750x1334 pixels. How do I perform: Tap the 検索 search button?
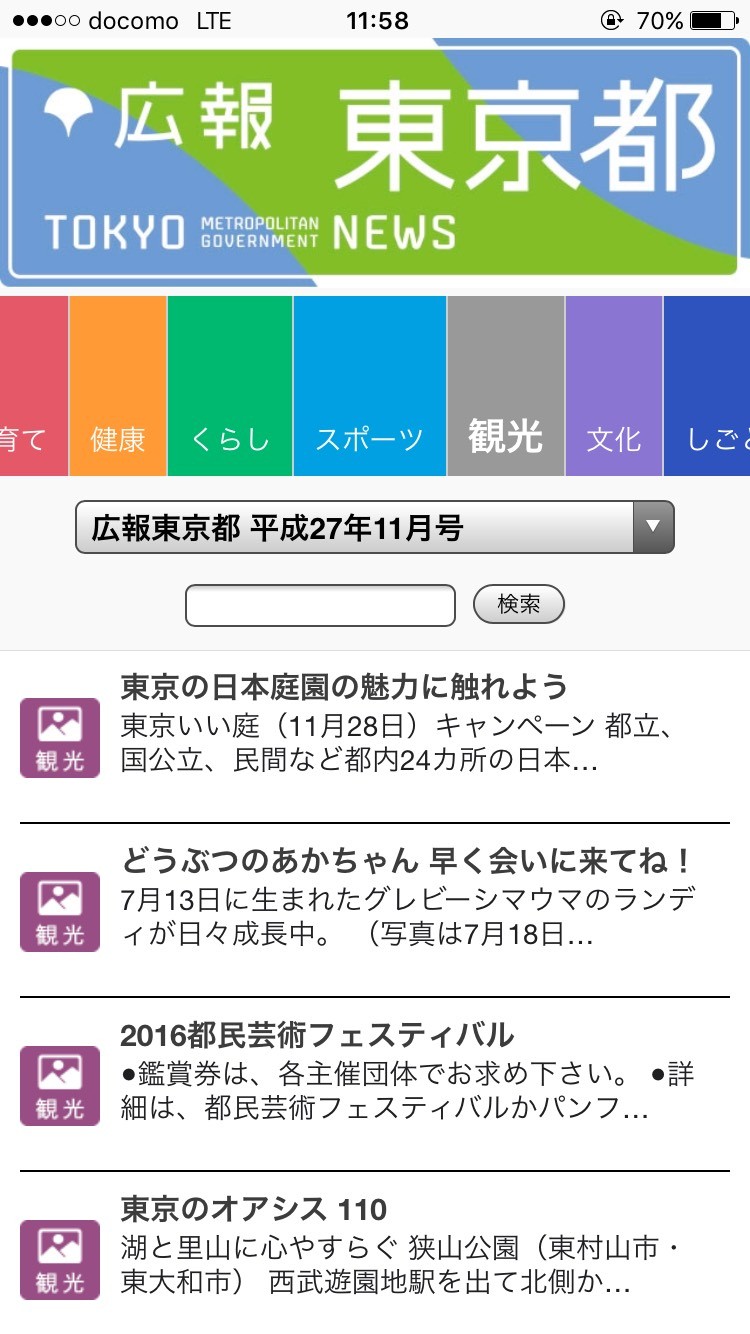tap(518, 604)
